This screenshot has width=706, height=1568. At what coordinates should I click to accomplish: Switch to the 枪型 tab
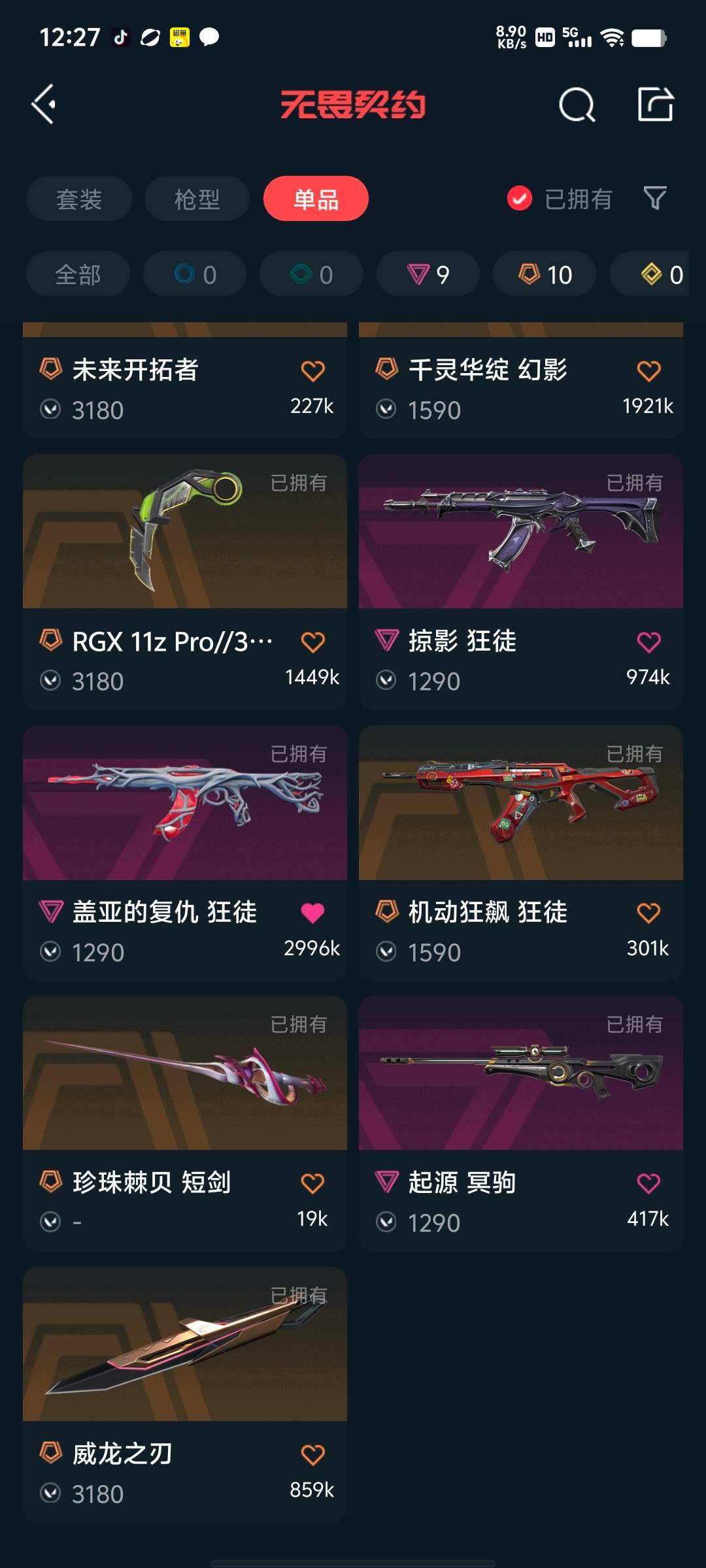(197, 199)
